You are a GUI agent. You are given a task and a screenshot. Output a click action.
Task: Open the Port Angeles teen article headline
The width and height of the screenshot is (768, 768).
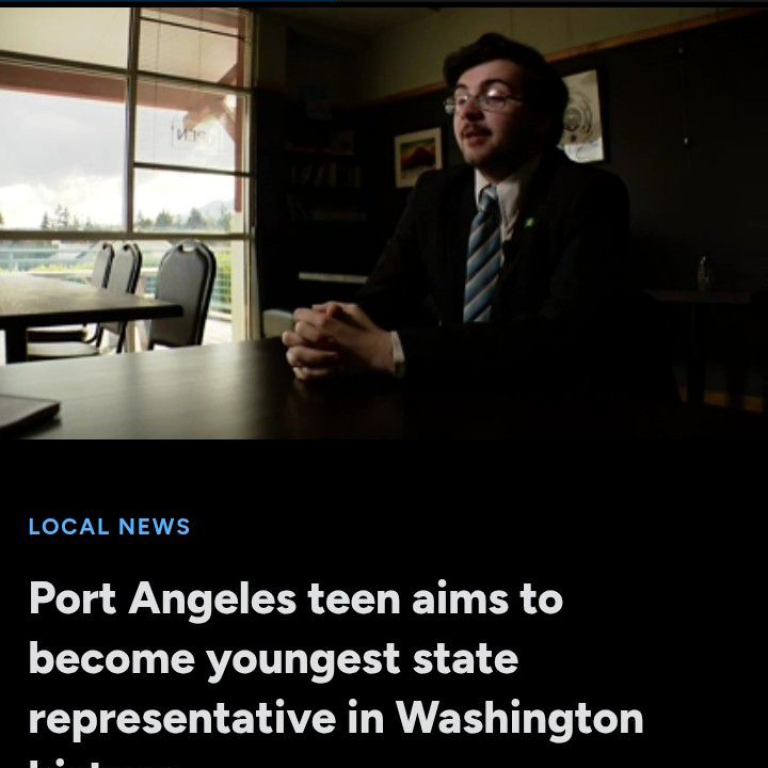click(x=335, y=659)
